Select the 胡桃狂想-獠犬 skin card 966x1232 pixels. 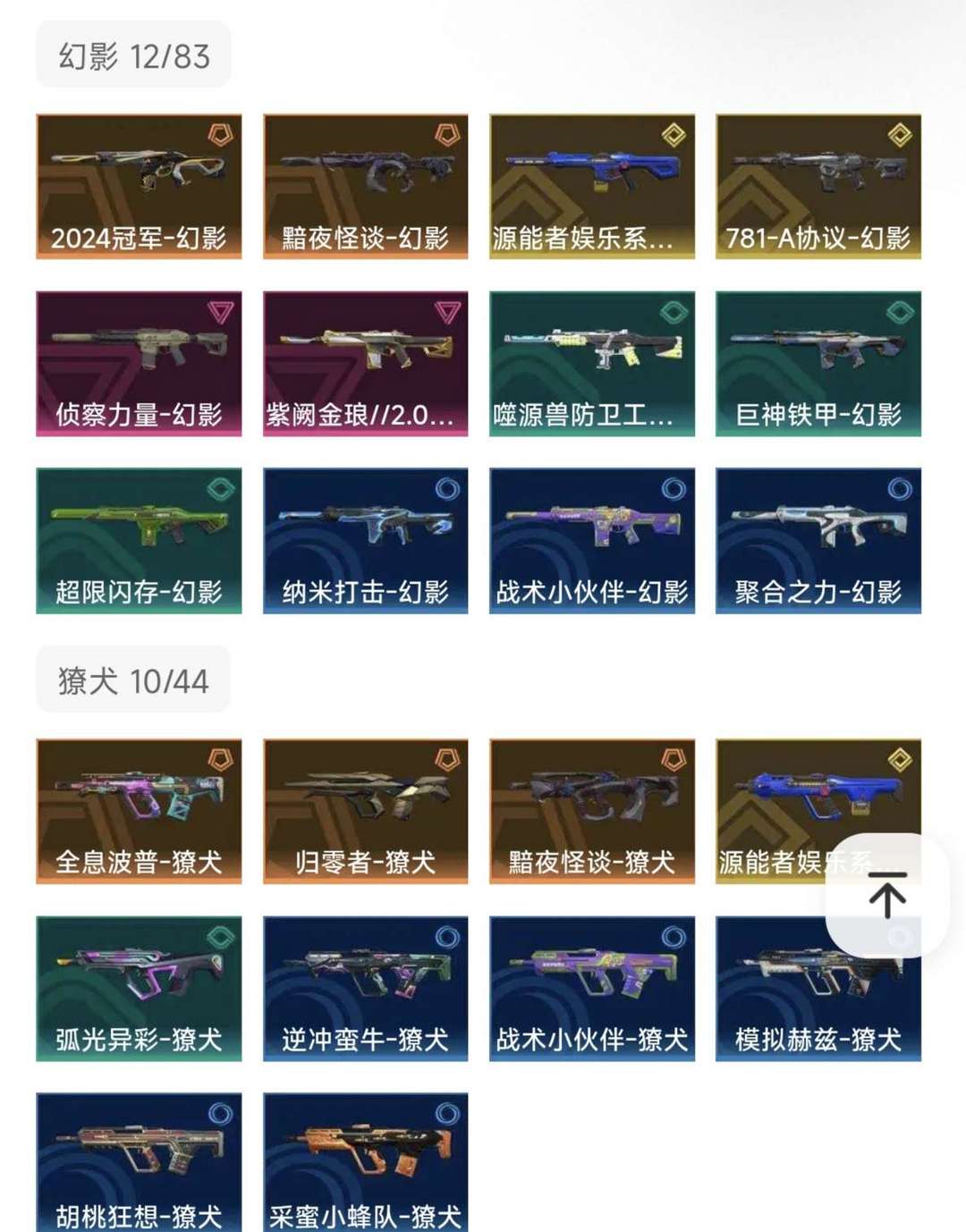click(137, 1160)
